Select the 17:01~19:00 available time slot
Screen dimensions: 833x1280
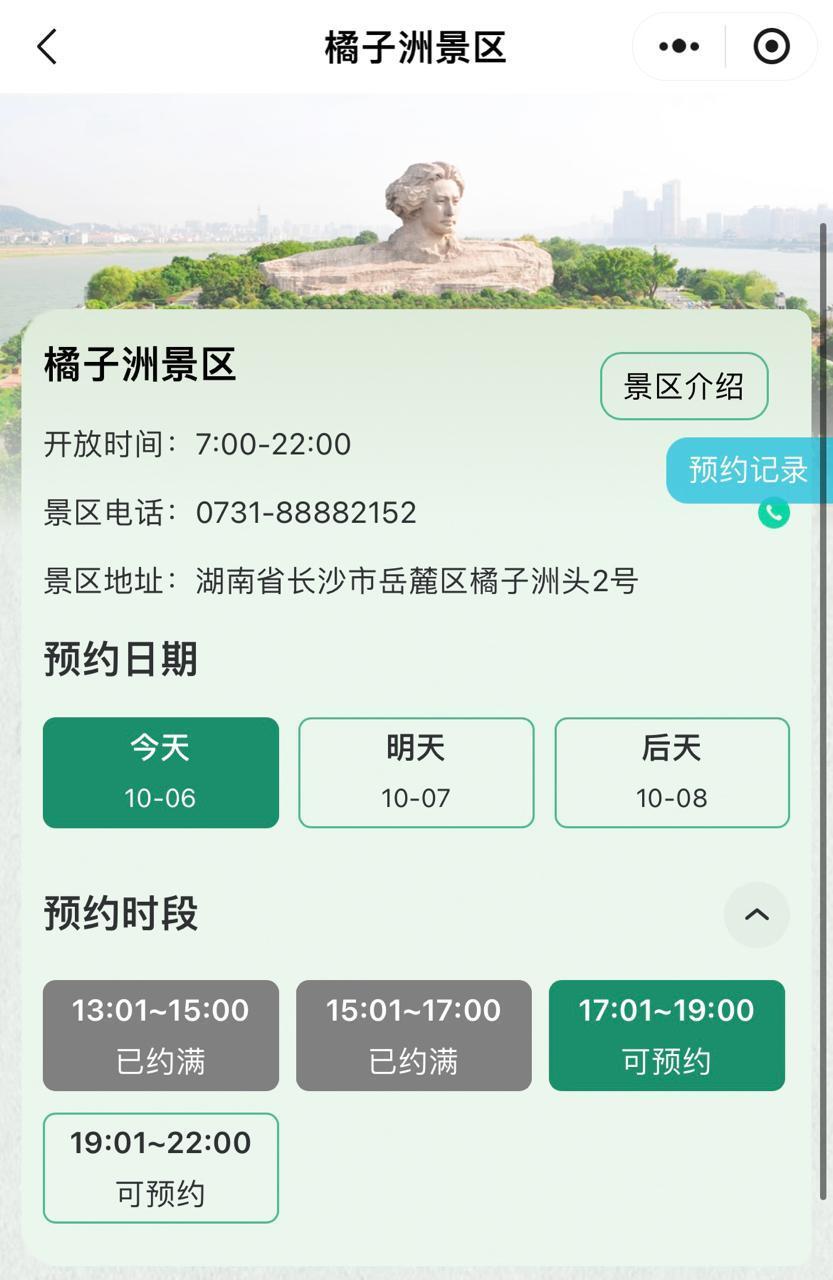pyautogui.click(x=667, y=1035)
